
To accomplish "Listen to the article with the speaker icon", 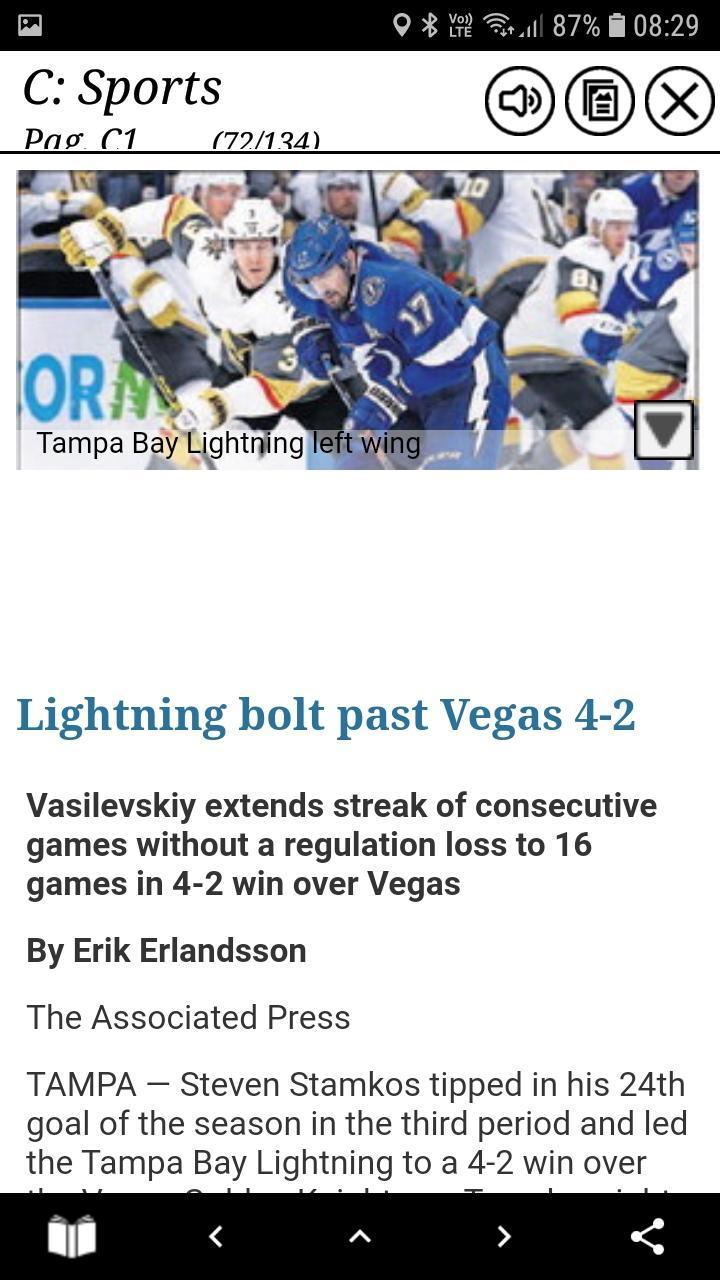I will point(520,101).
